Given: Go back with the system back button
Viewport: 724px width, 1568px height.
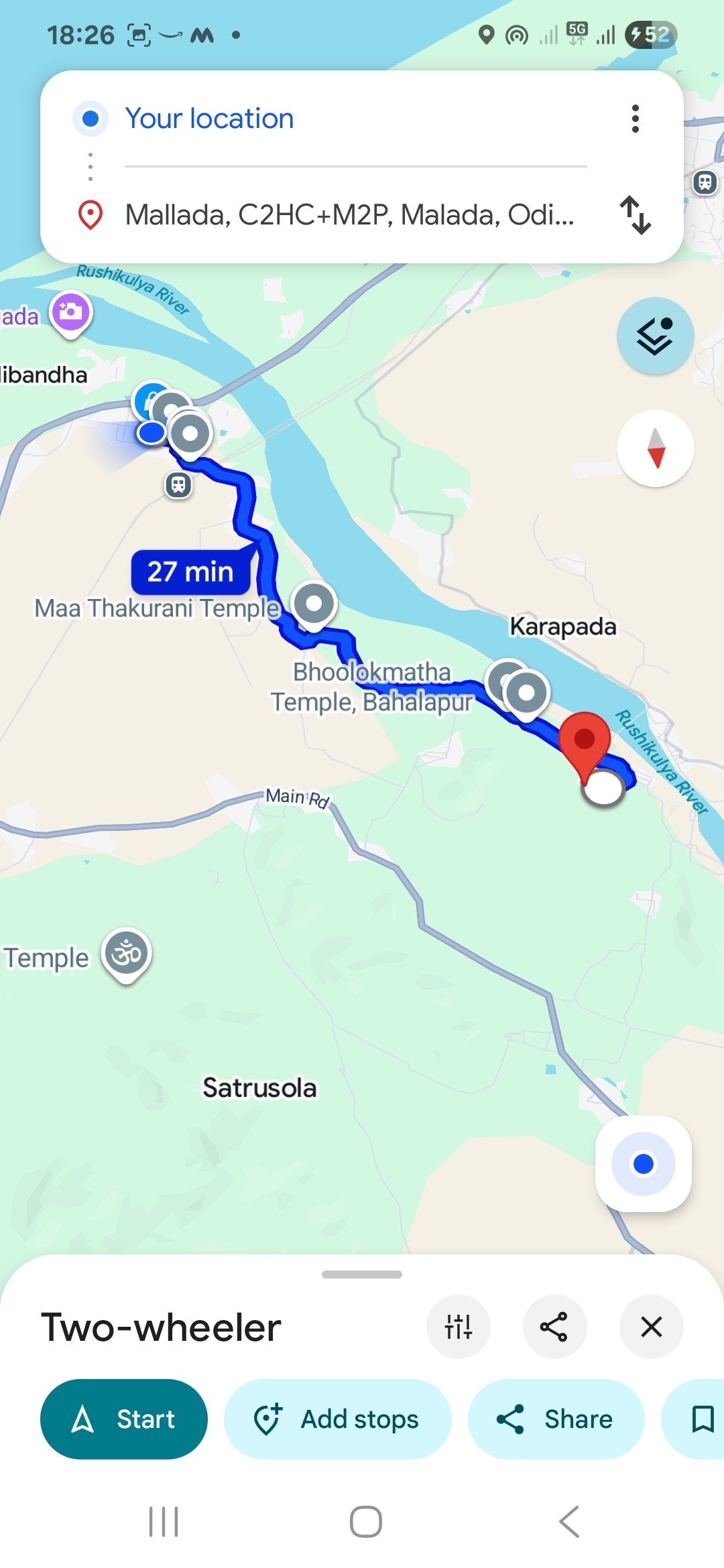Looking at the screenshot, I should [569, 1522].
